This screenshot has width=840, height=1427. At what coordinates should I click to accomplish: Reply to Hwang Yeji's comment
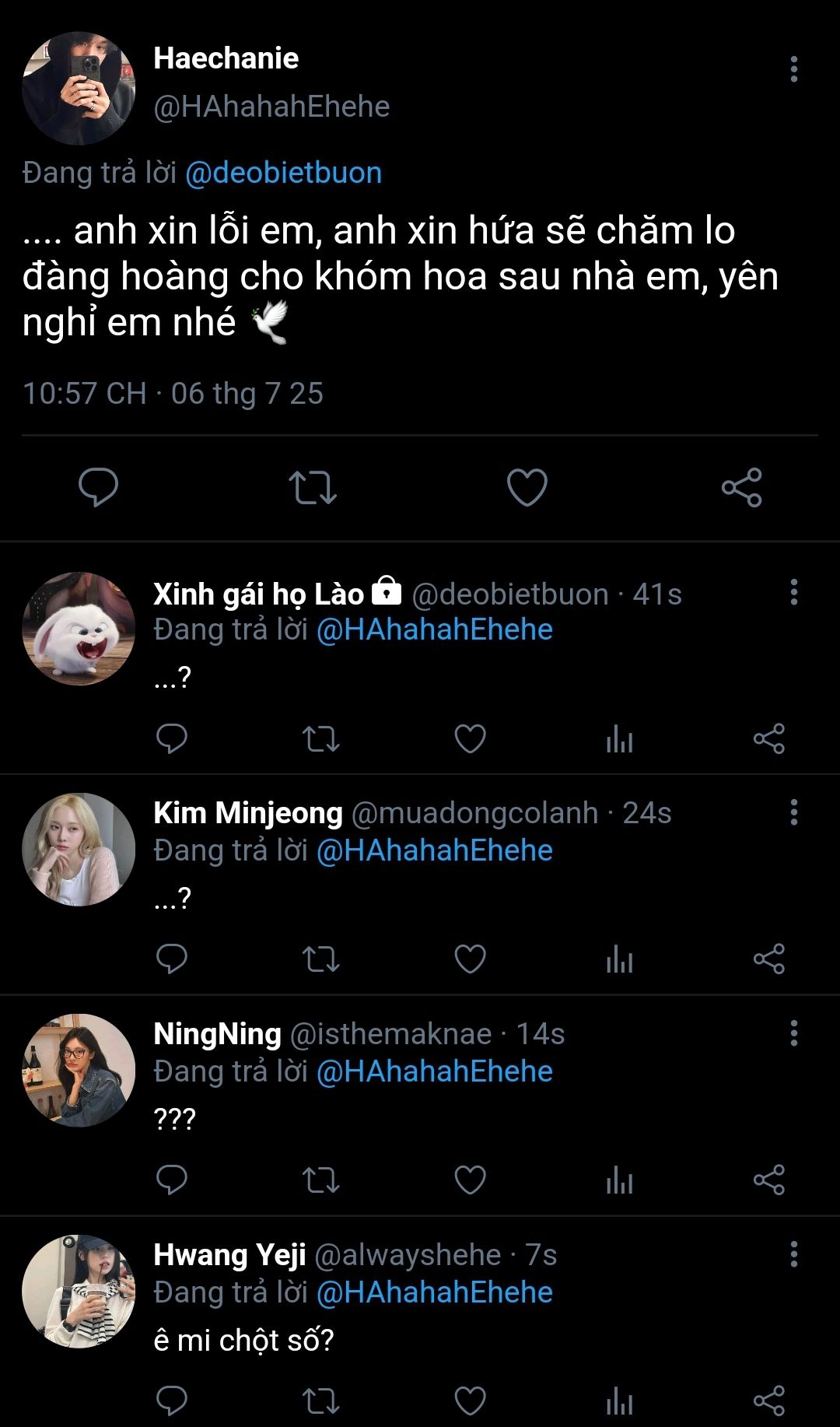[172, 1401]
